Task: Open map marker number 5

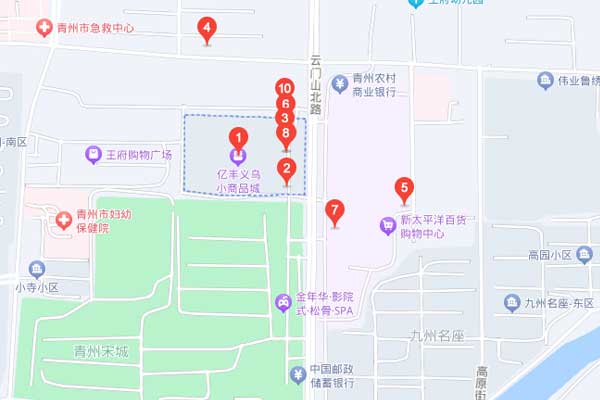Action: pos(404,186)
